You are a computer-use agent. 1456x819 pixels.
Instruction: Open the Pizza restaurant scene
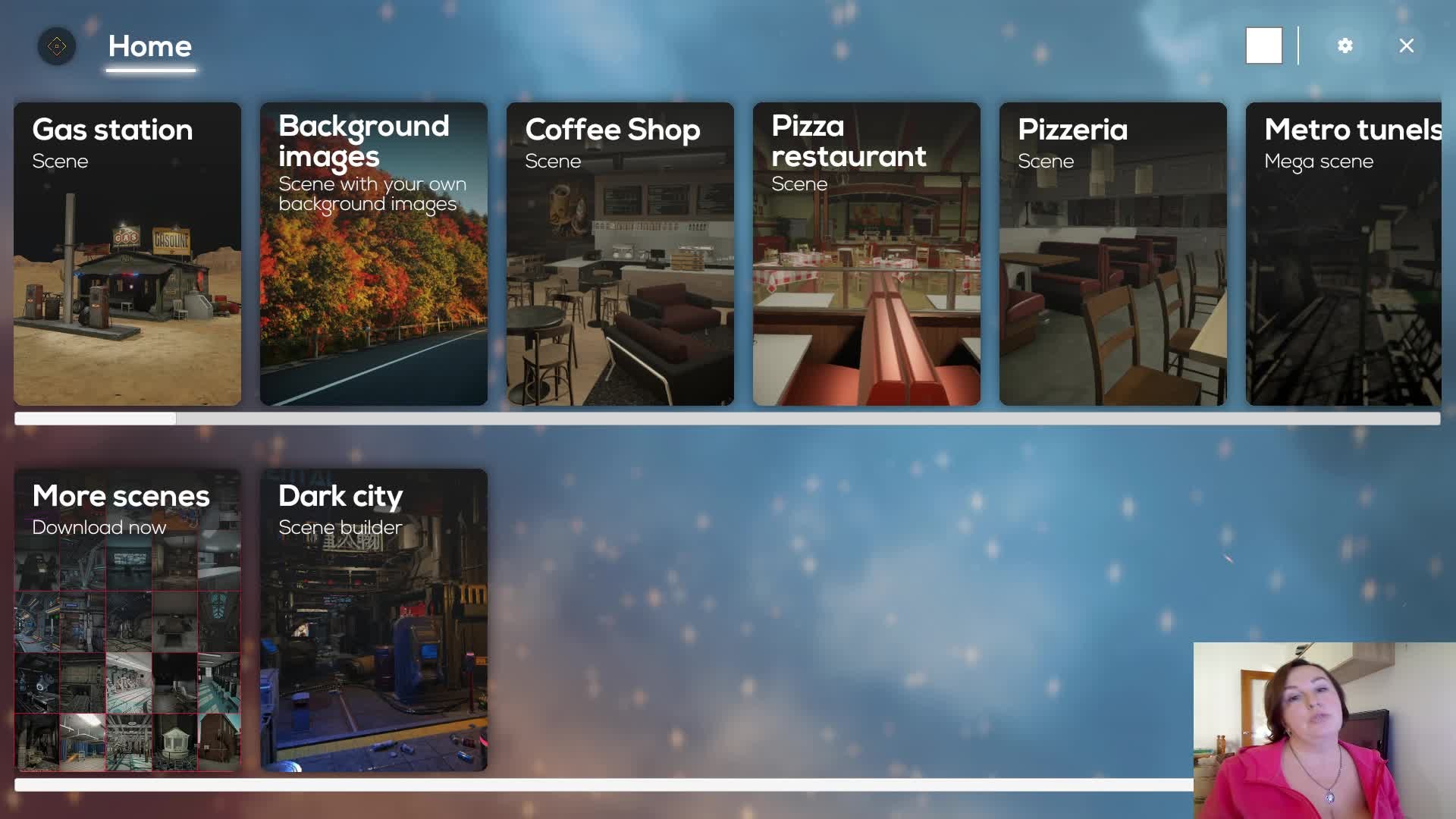[867, 254]
